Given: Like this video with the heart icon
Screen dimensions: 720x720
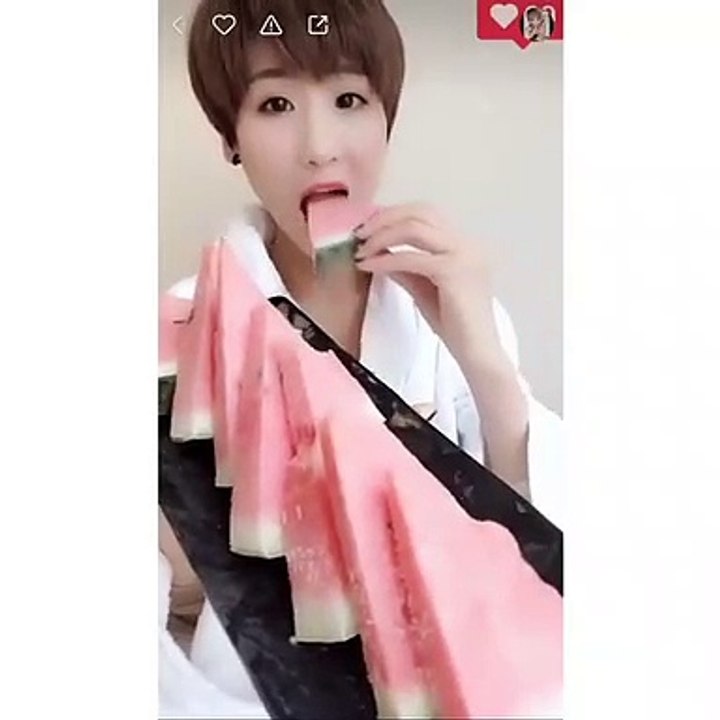Looking at the screenshot, I should click(224, 25).
